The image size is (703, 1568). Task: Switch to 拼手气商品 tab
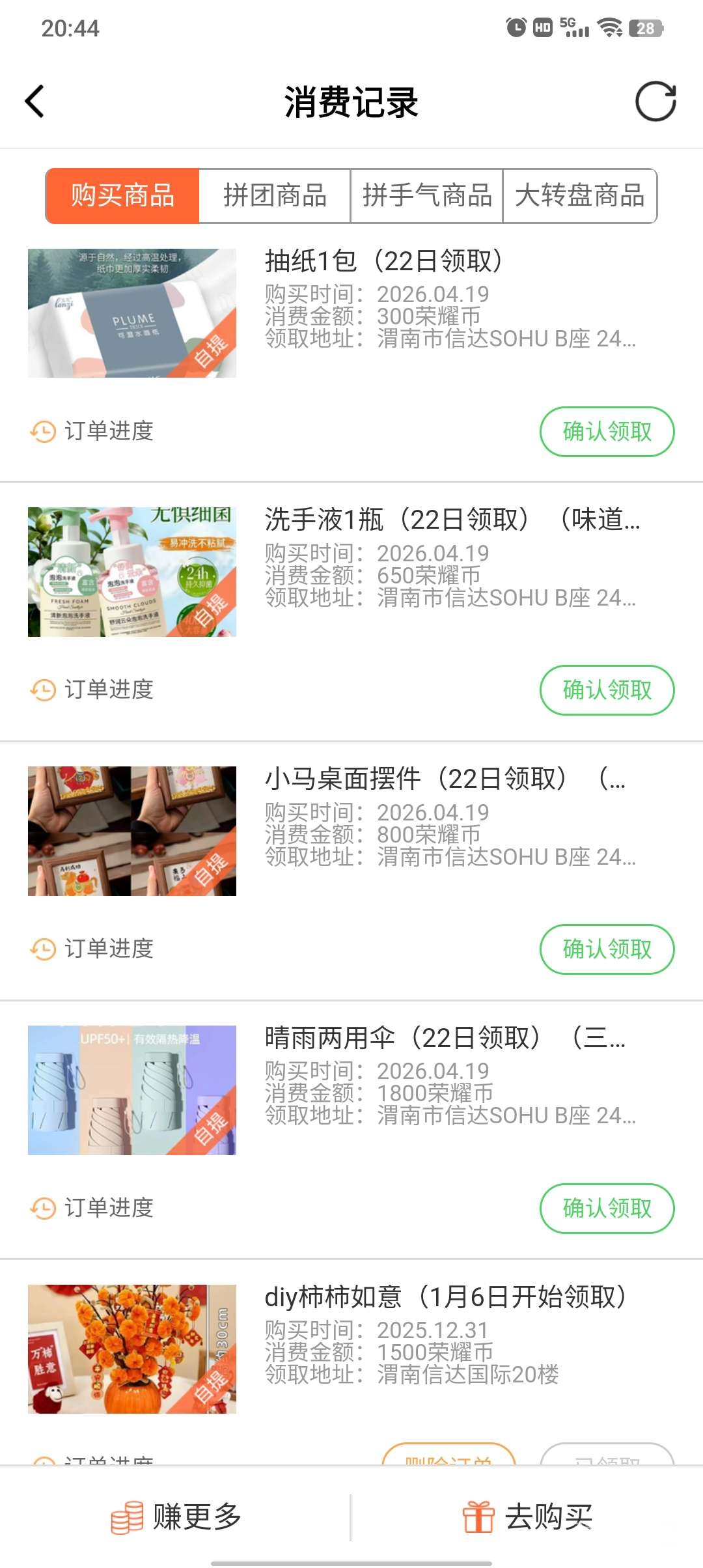(x=427, y=196)
